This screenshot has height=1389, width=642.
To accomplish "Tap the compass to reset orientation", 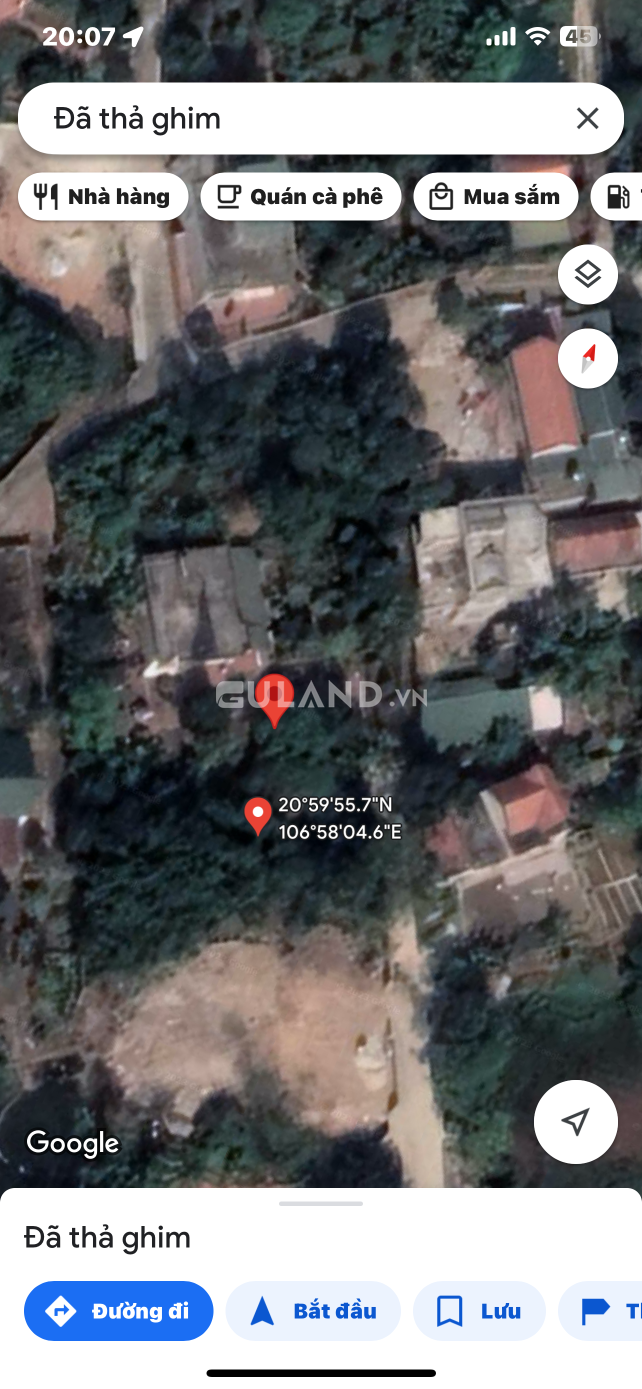I will click(x=587, y=358).
